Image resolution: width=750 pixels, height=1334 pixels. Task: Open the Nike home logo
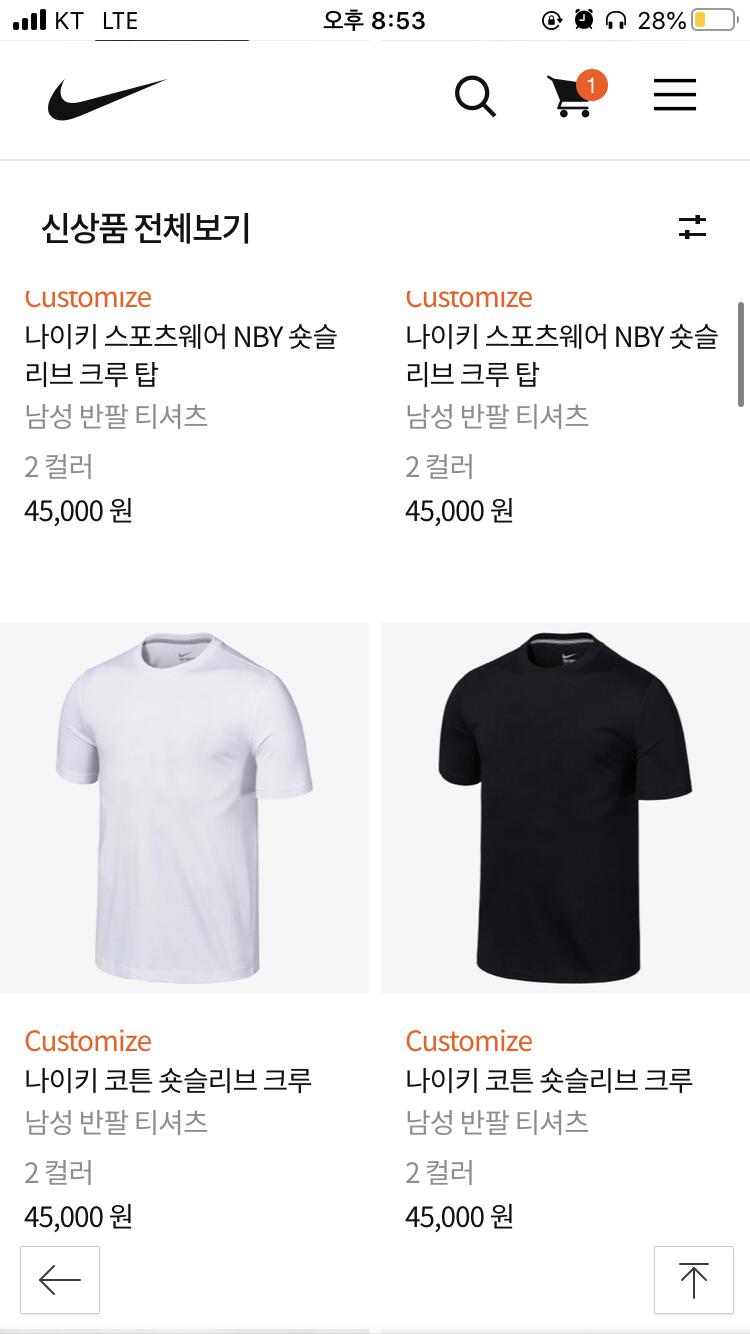tap(106, 98)
